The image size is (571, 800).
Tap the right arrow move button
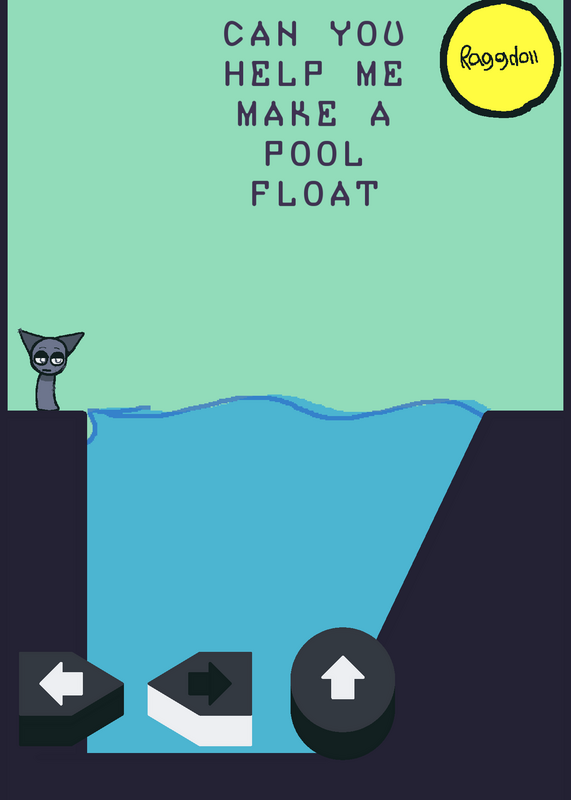click(200, 698)
